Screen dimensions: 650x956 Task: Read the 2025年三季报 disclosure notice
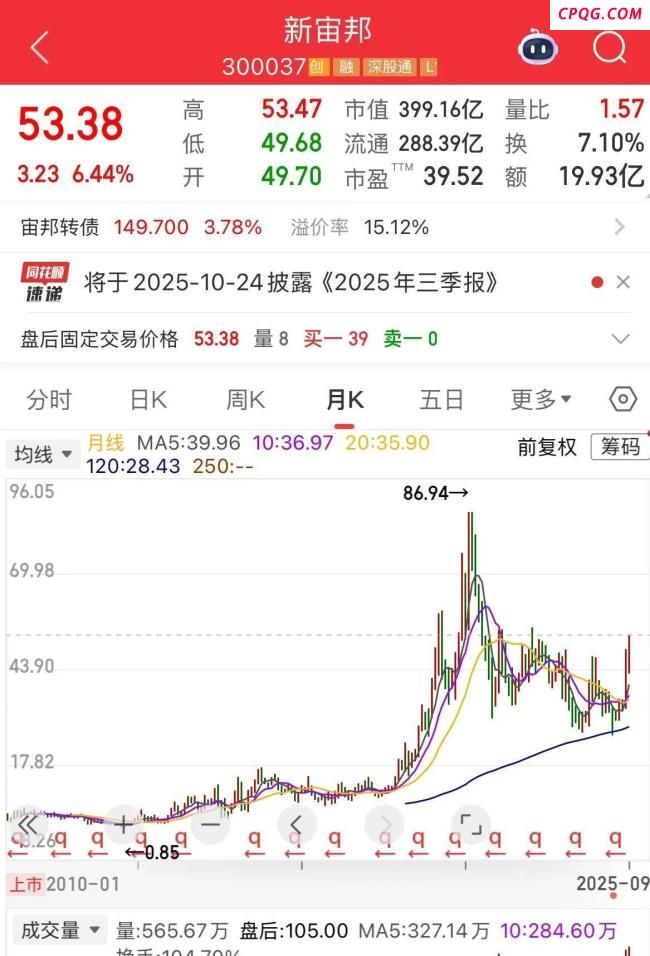pos(290,283)
